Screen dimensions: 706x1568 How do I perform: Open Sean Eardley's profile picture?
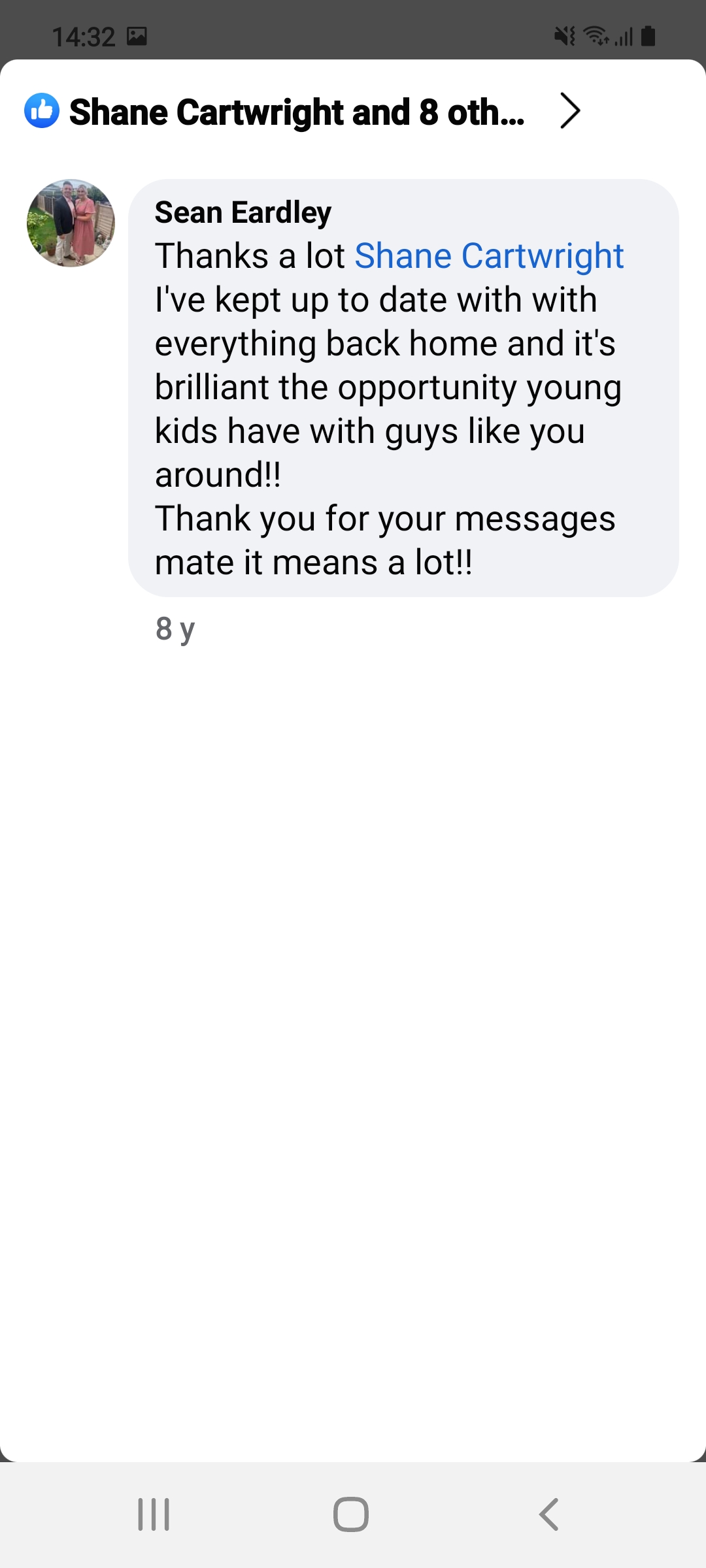[71, 223]
